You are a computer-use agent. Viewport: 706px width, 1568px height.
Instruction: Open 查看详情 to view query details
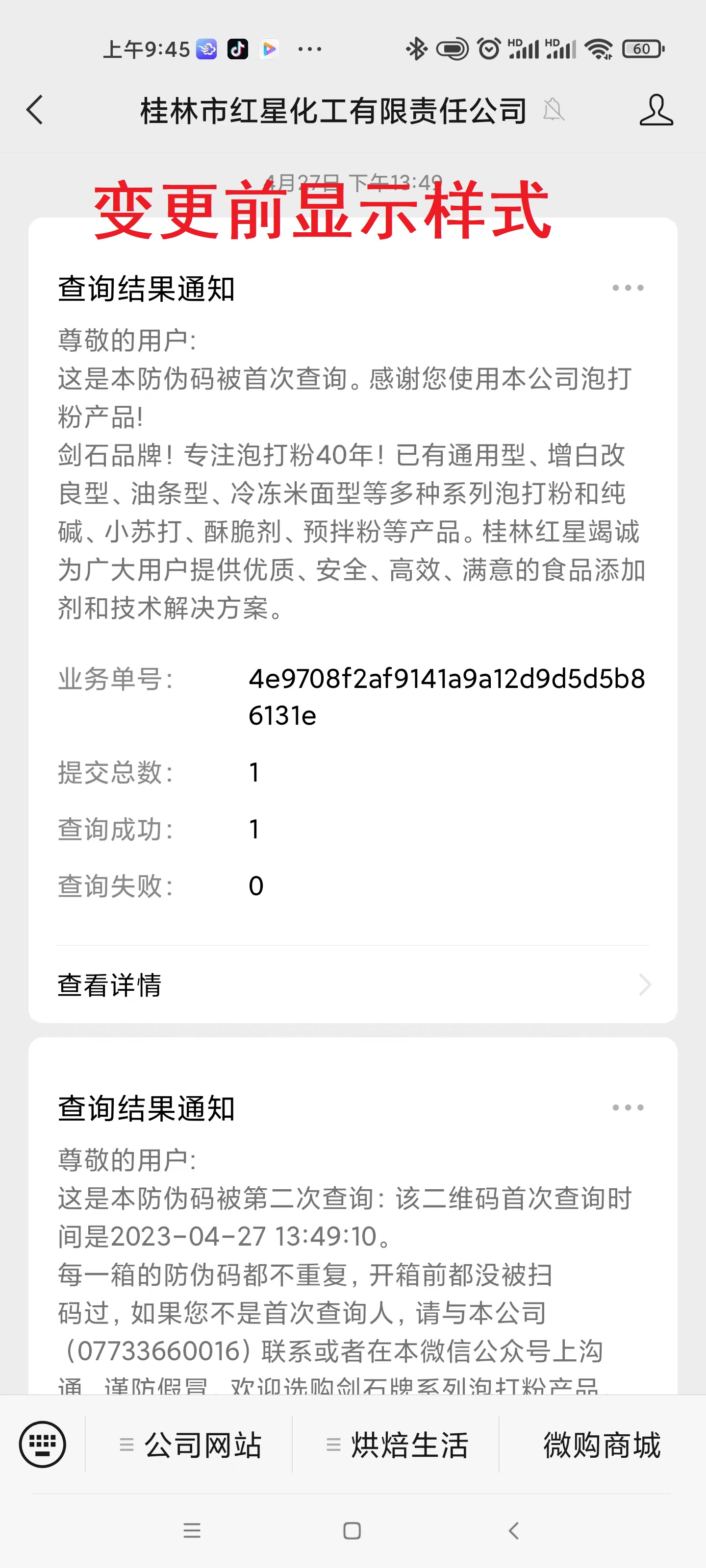coord(110,984)
